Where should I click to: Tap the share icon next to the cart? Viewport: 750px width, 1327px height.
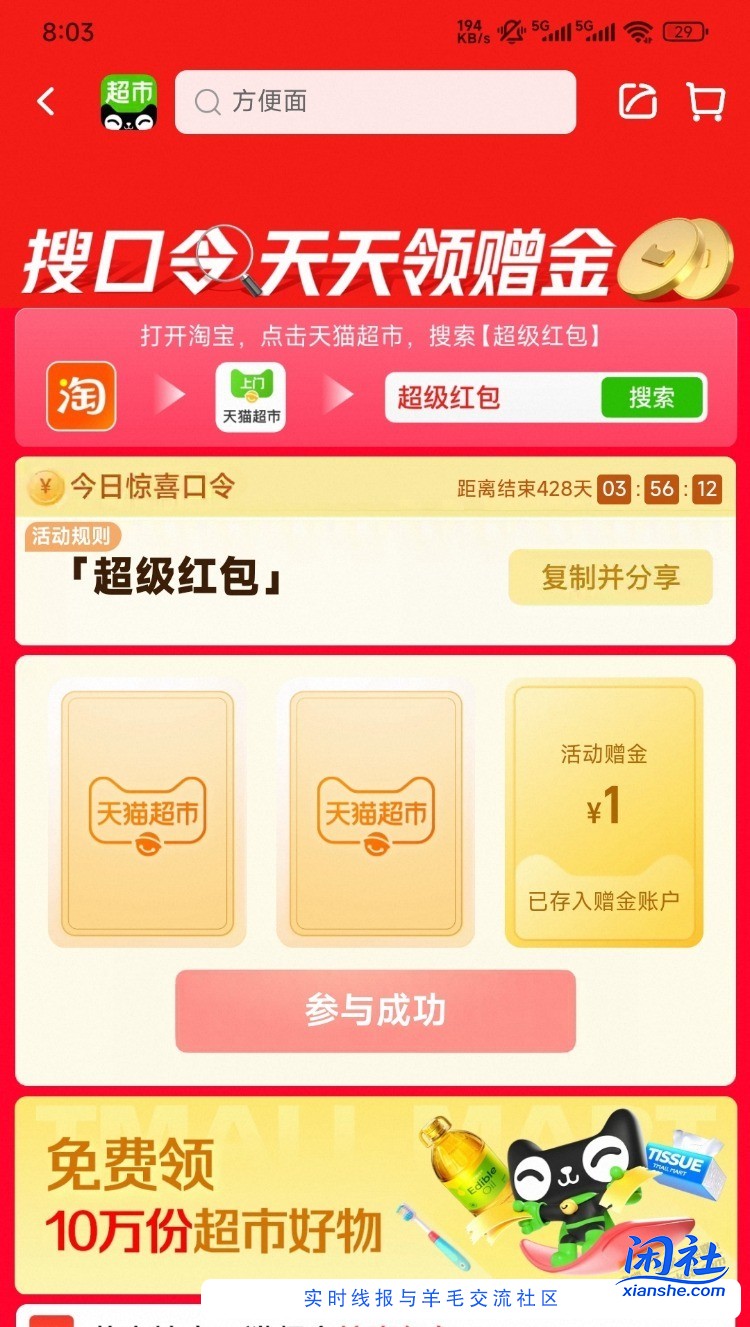click(x=638, y=102)
